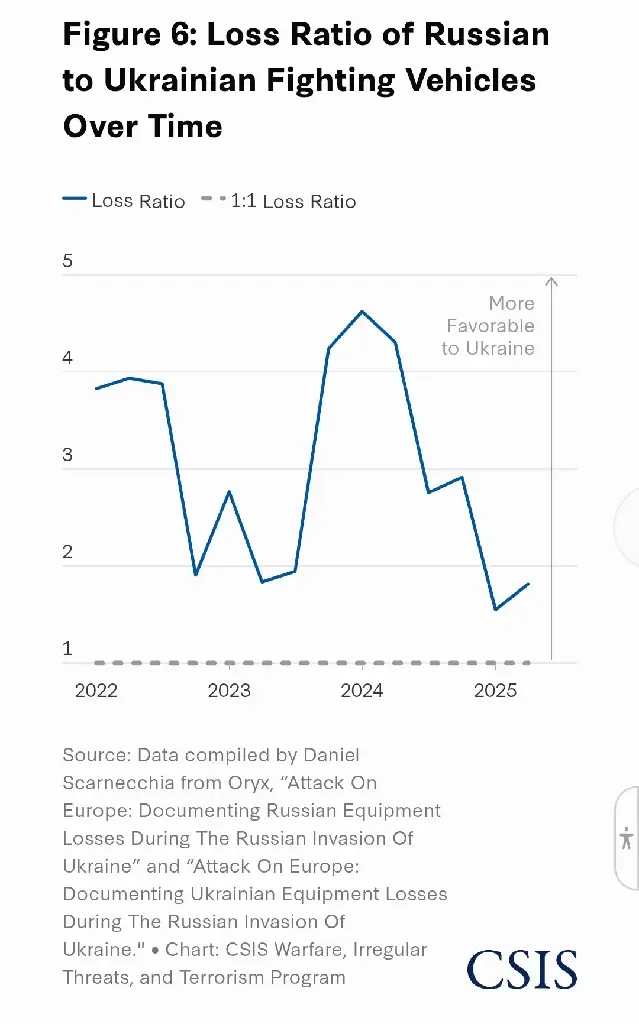639x1024 pixels.
Task: Tap the round floating button at right edge
Action: pos(627,526)
